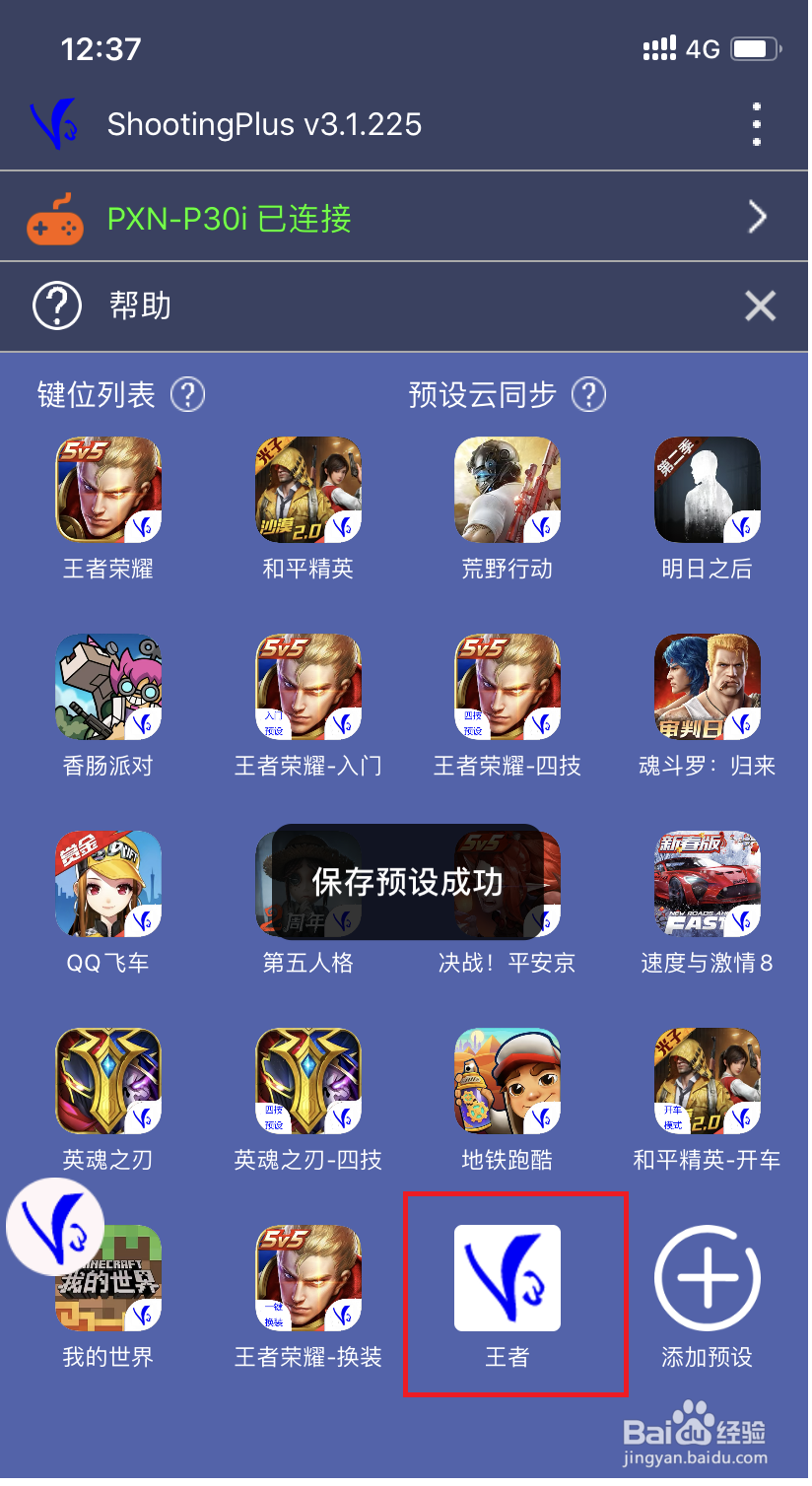Select the 和平精英 preset icon
Viewport: 812px width, 1486px height.
click(x=307, y=490)
